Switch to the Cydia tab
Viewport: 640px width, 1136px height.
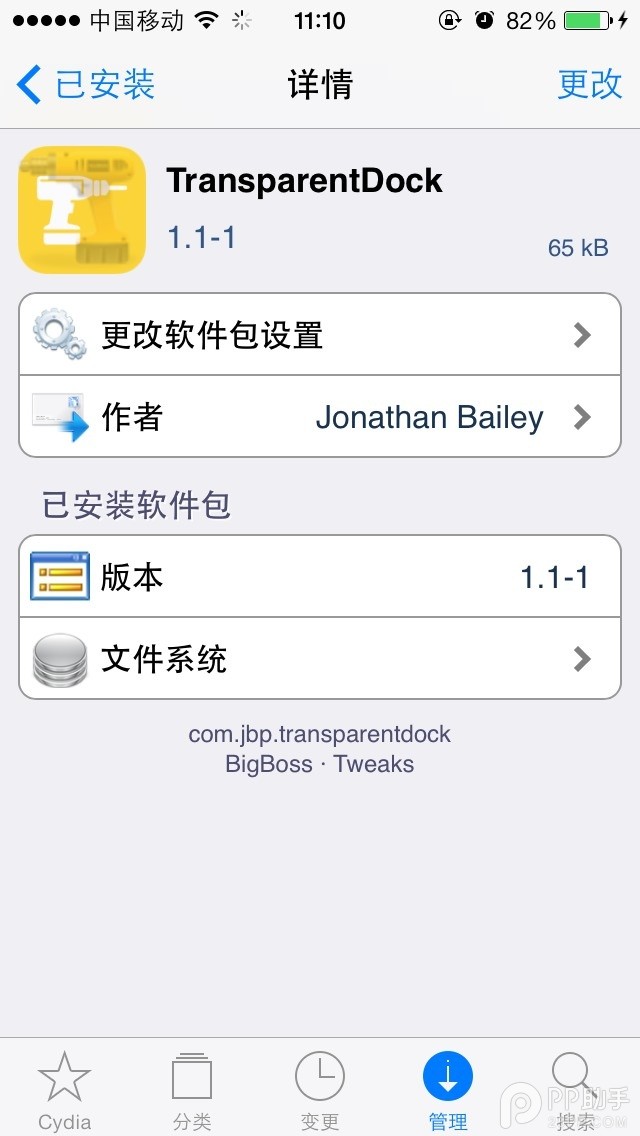64,1090
